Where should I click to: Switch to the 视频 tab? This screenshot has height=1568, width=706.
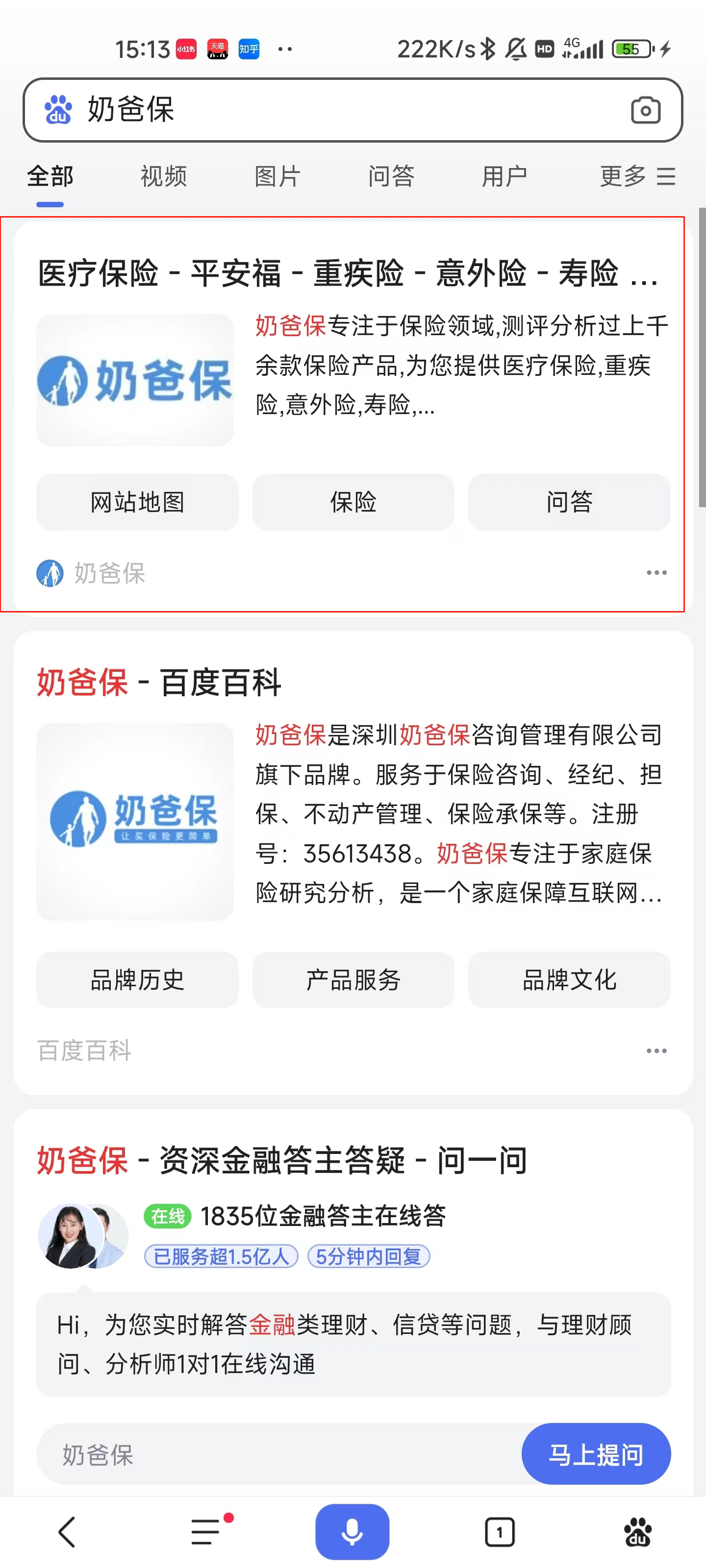163,176
